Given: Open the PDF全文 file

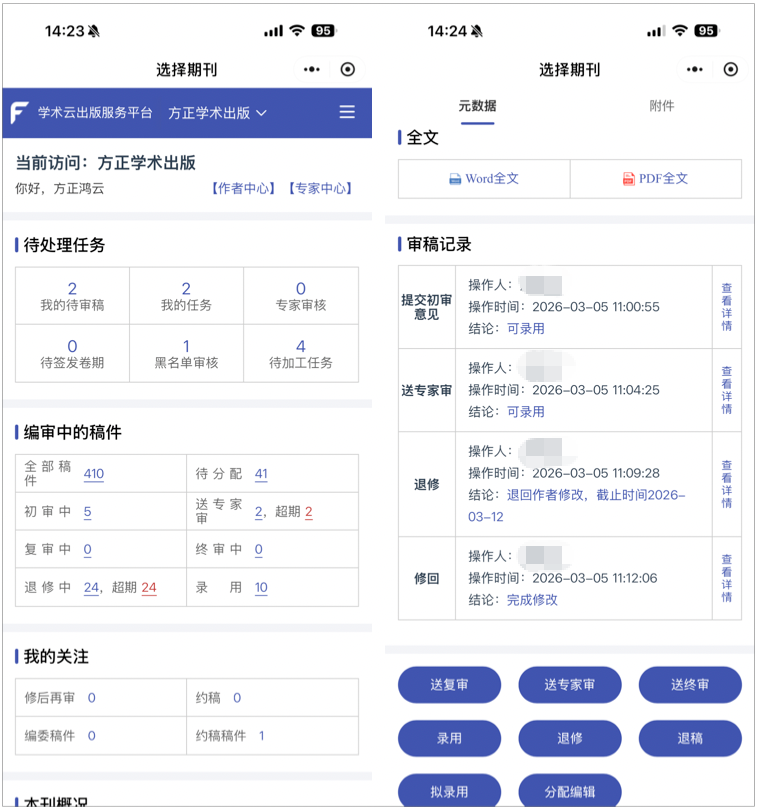Looking at the screenshot, I should pos(656,179).
